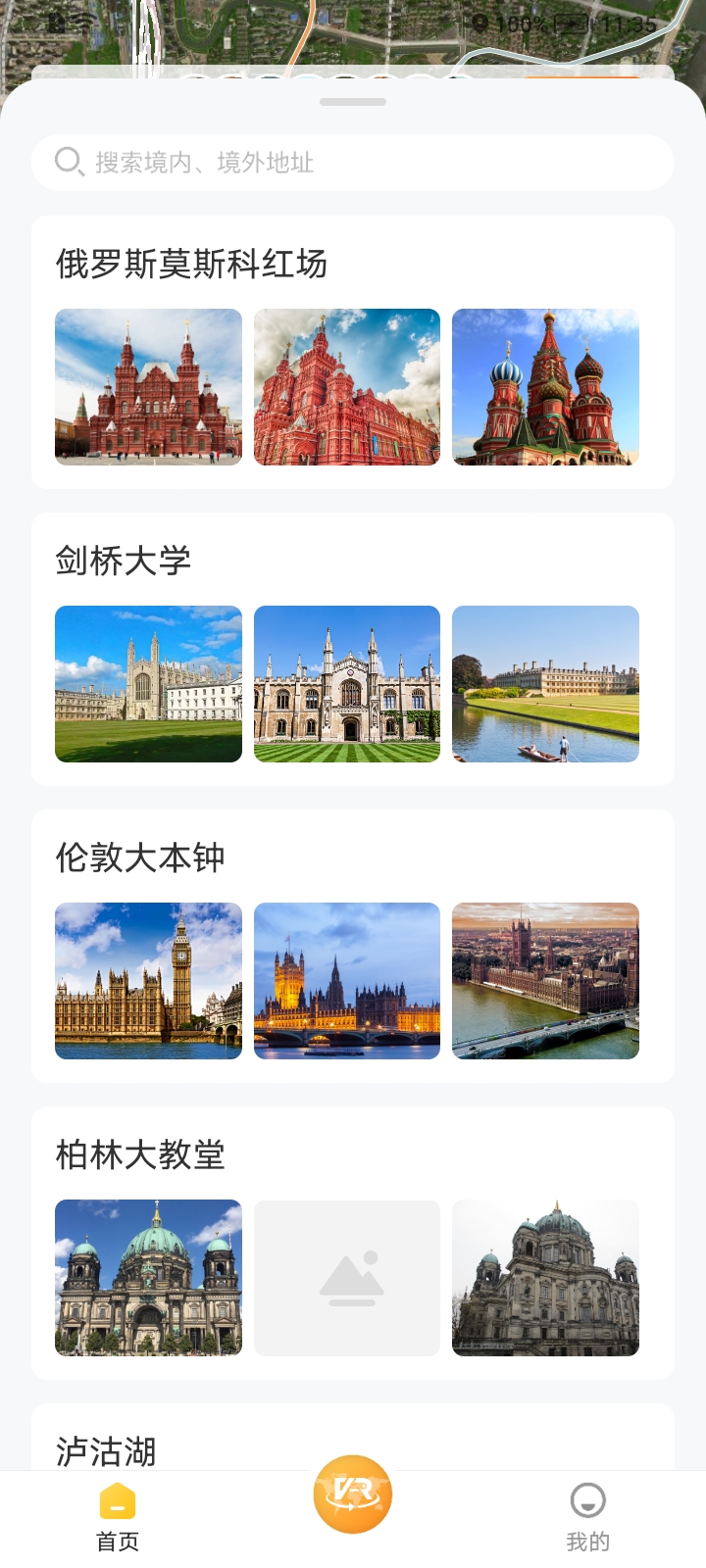706x1568 pixels.
Task: Open the 泸沽湖 card
Action: pos(353,1438)
